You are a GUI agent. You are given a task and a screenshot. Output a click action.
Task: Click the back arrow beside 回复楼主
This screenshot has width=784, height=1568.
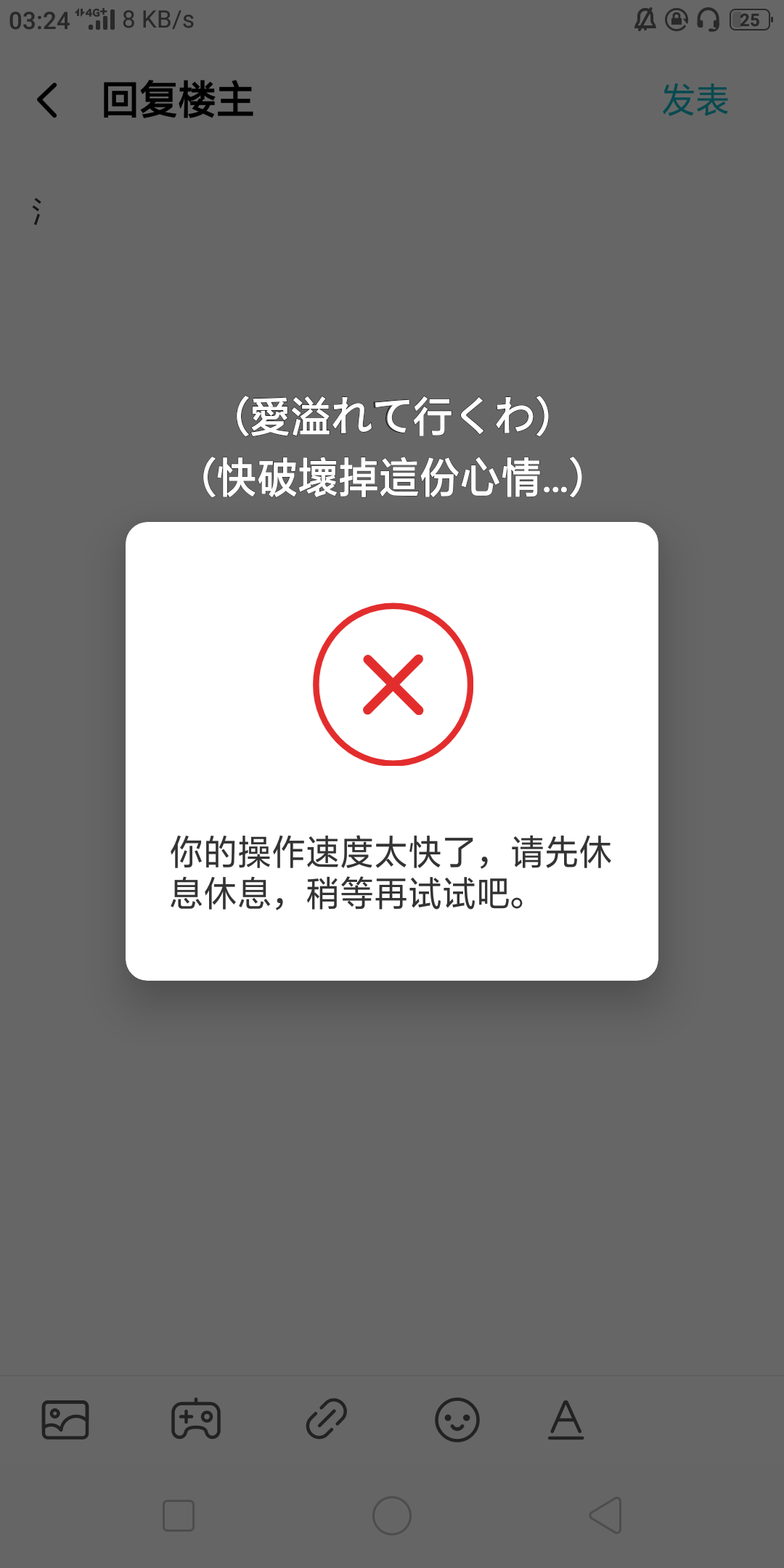pyautogui.click(x=47, y=100)
